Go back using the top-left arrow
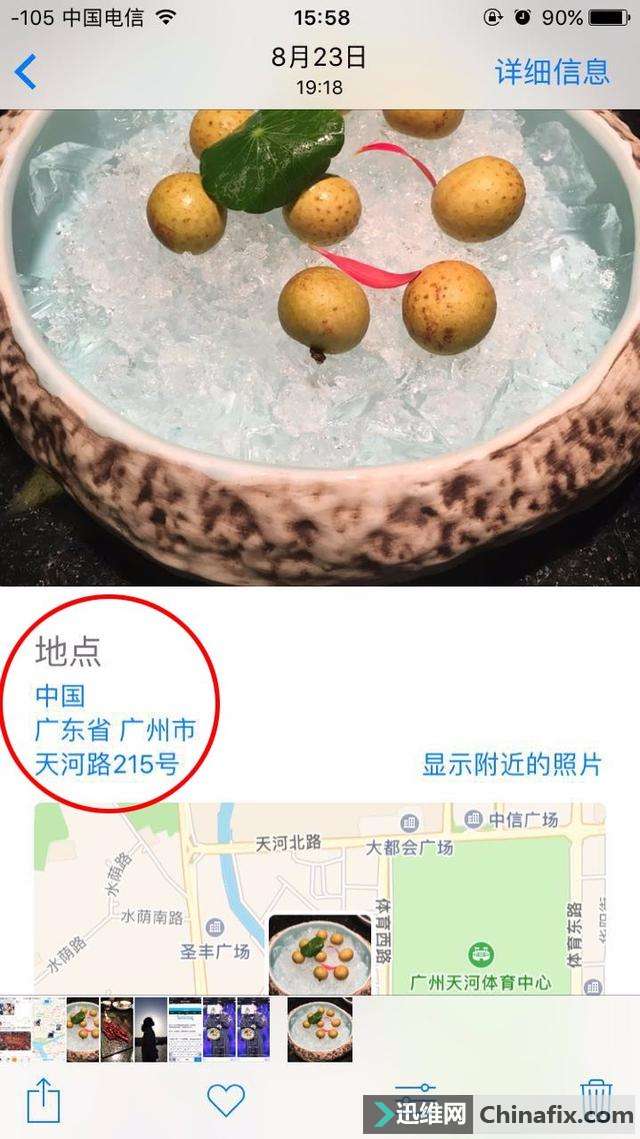640x1139 pixels. click(x=25, y=71)
